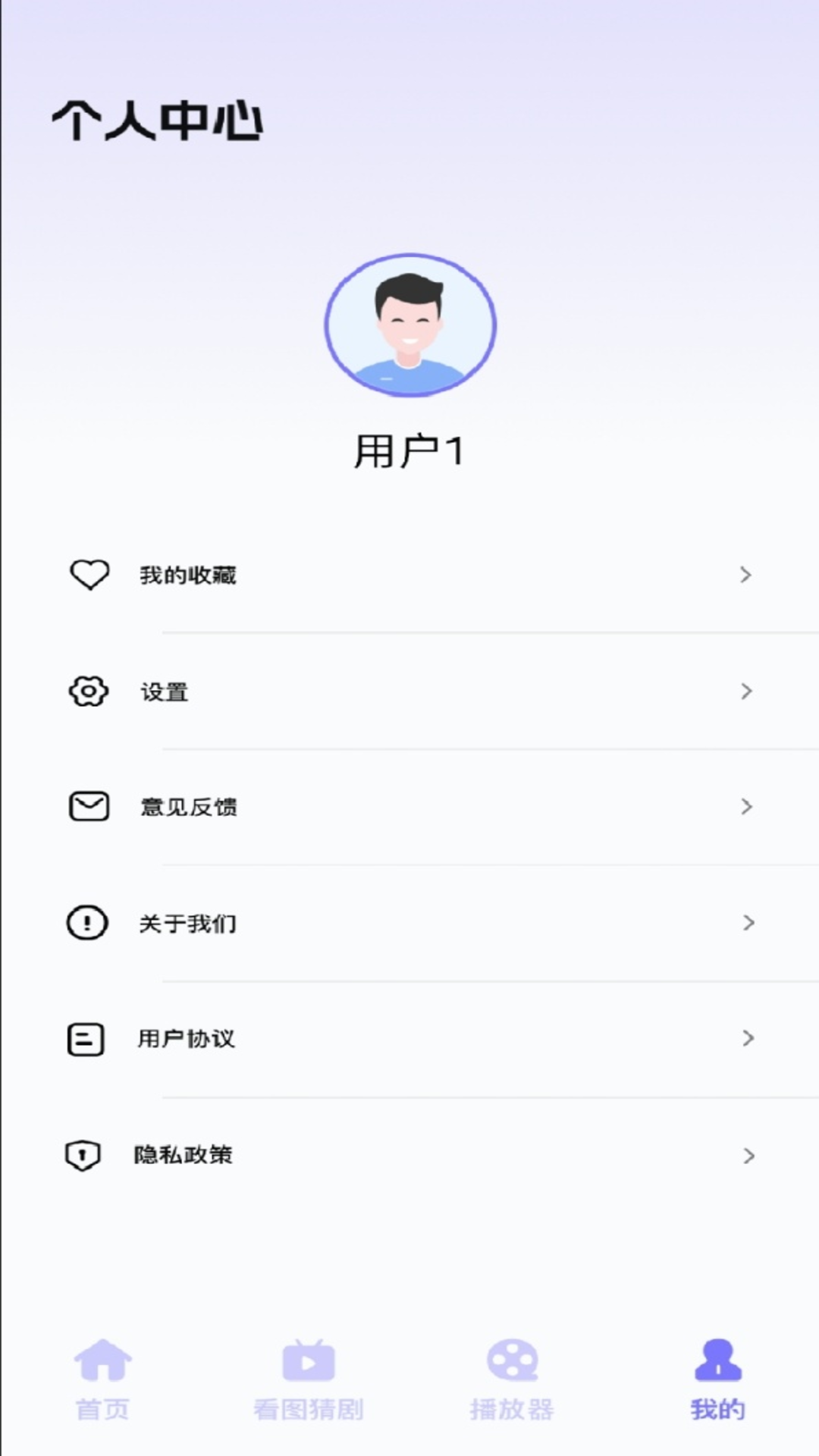Viewport: 819px width, 1456px height.
Task: Expand 我的收藏 using its chevron arrow
Action: [x=747, y=575]
